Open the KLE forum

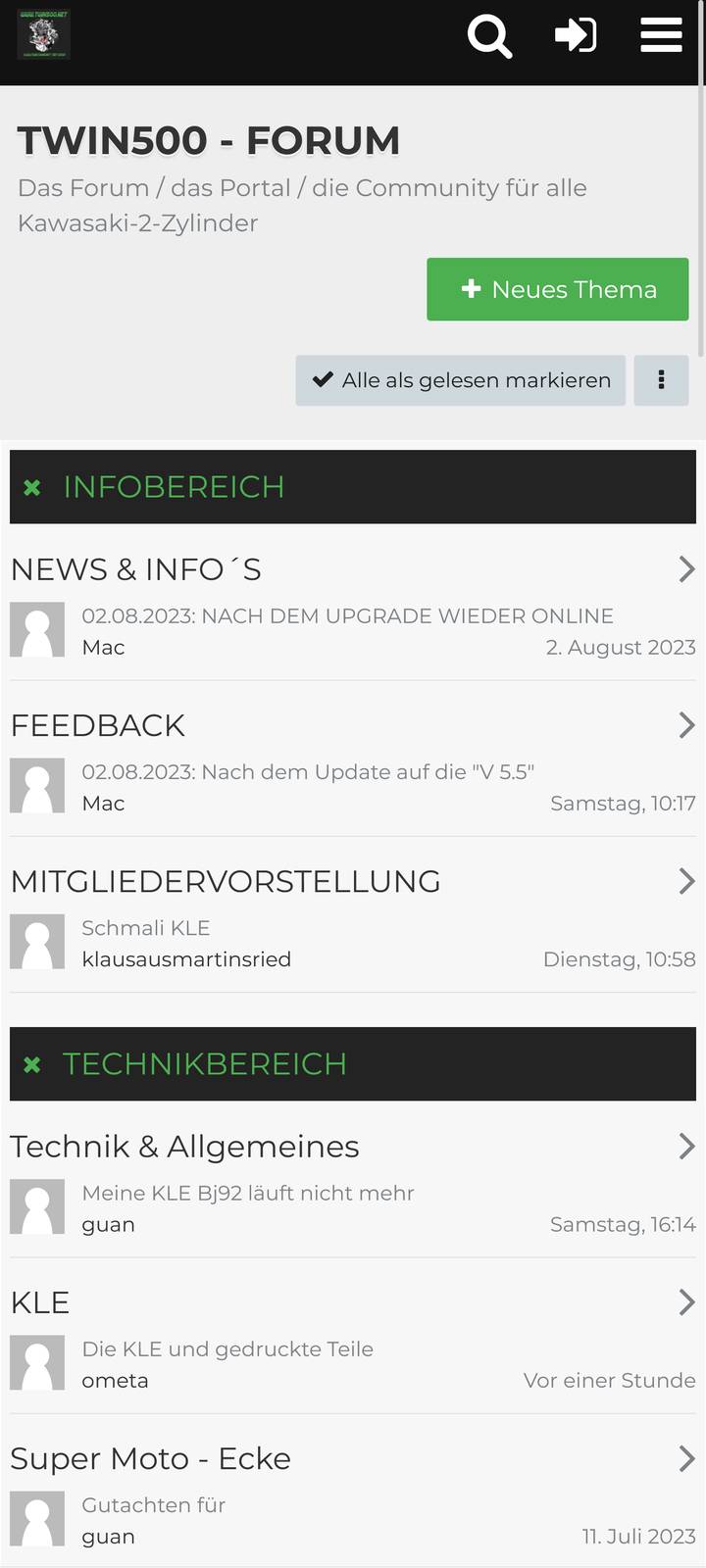click(40, 1302)
